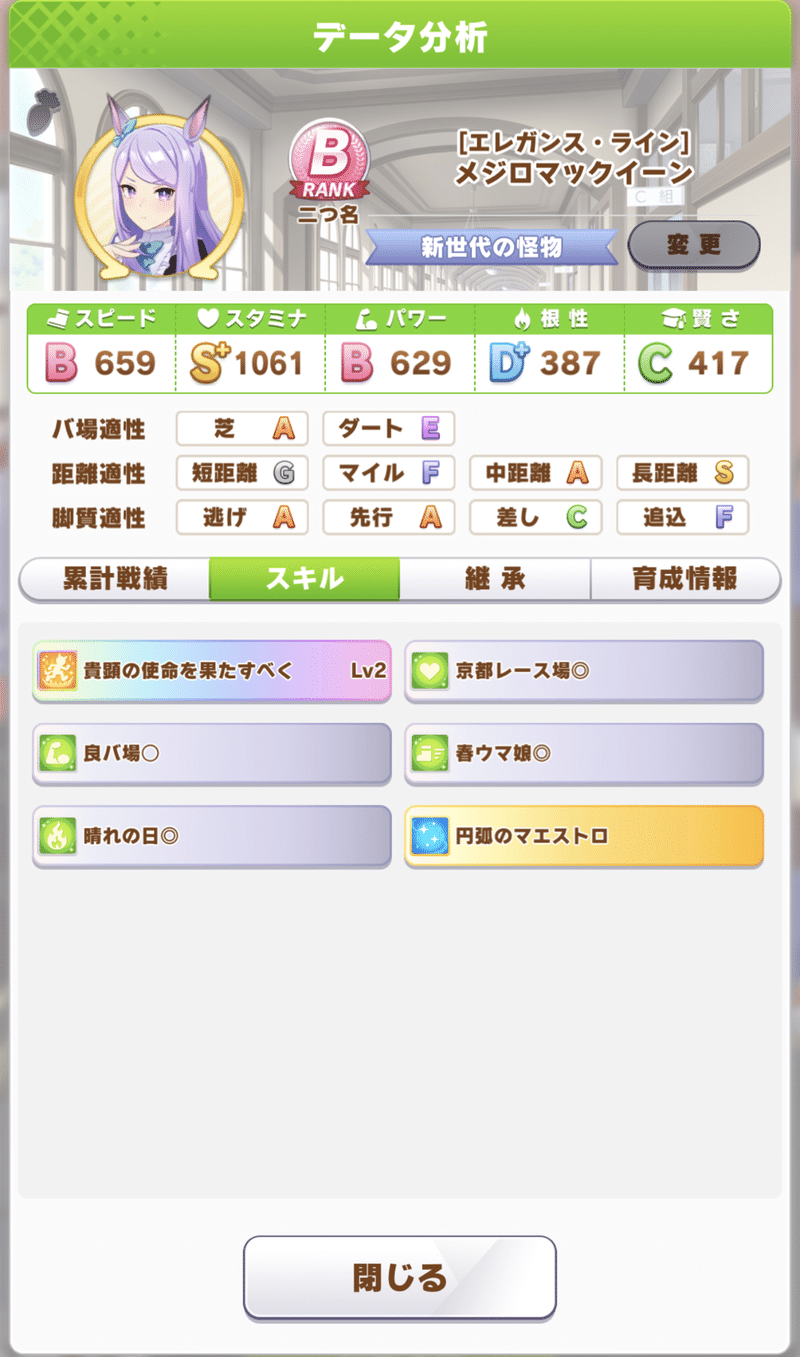The image size is (800, 1357).
Task: View the 京都レース場◎ skill details
Action: tap(584, 670)
